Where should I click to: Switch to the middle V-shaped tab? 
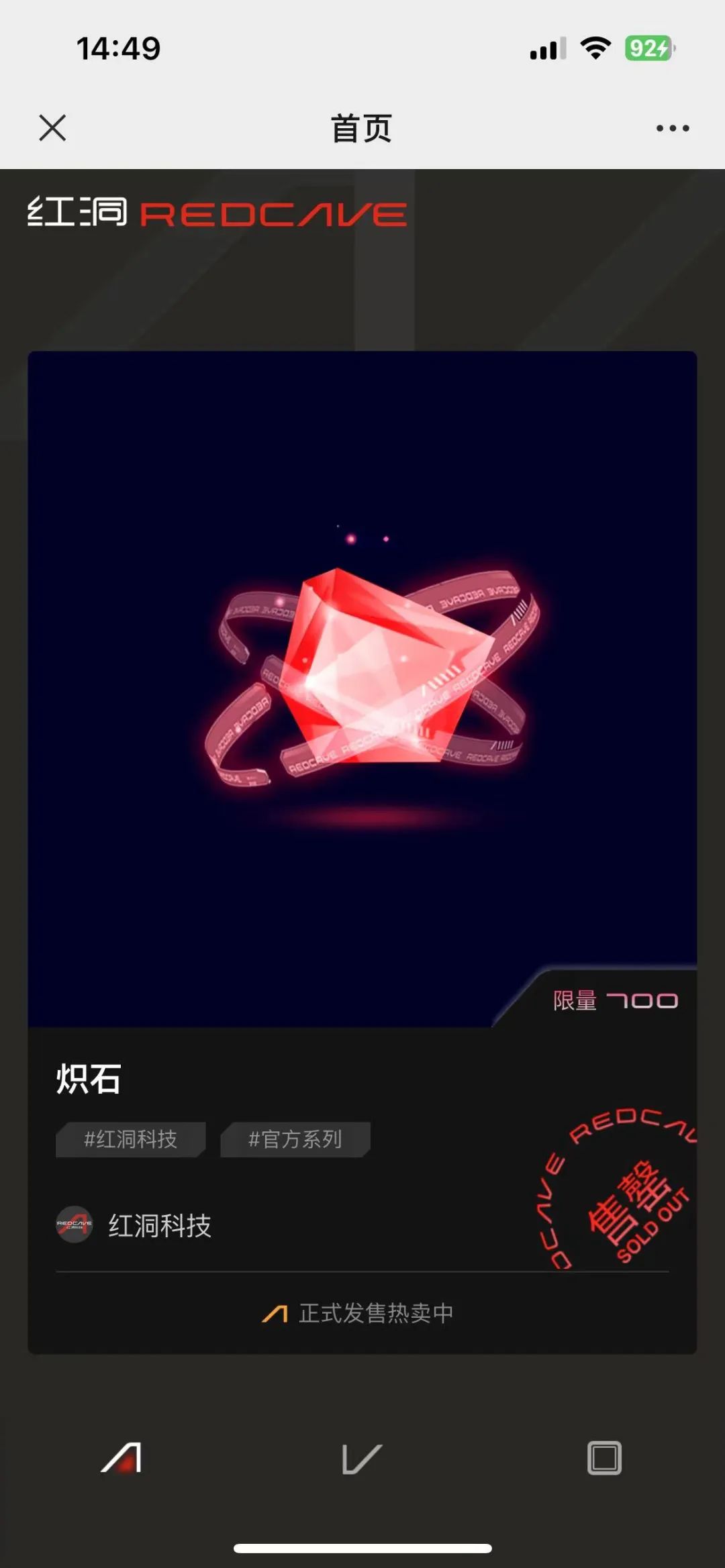point(362,1459)
